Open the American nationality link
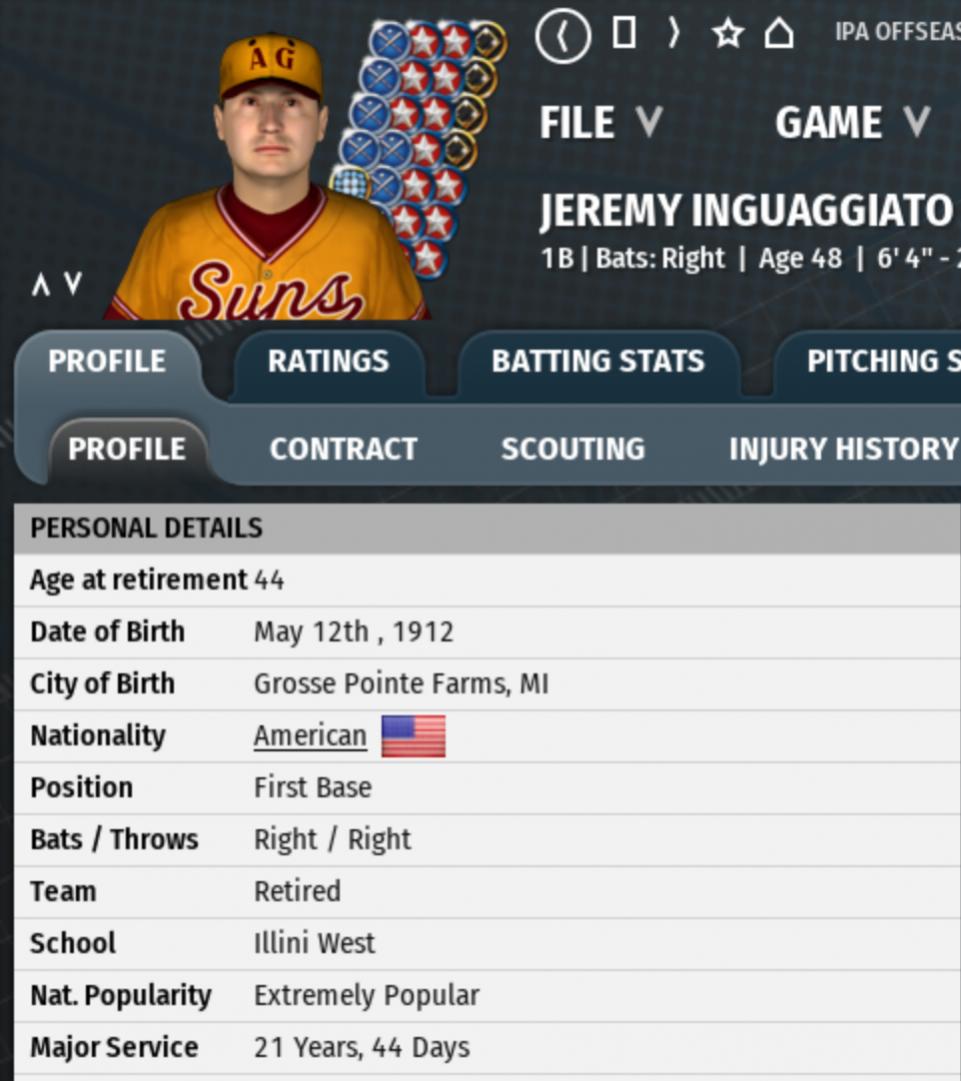The height and width of the screenshot is (1081, 961). pos(310,736)
